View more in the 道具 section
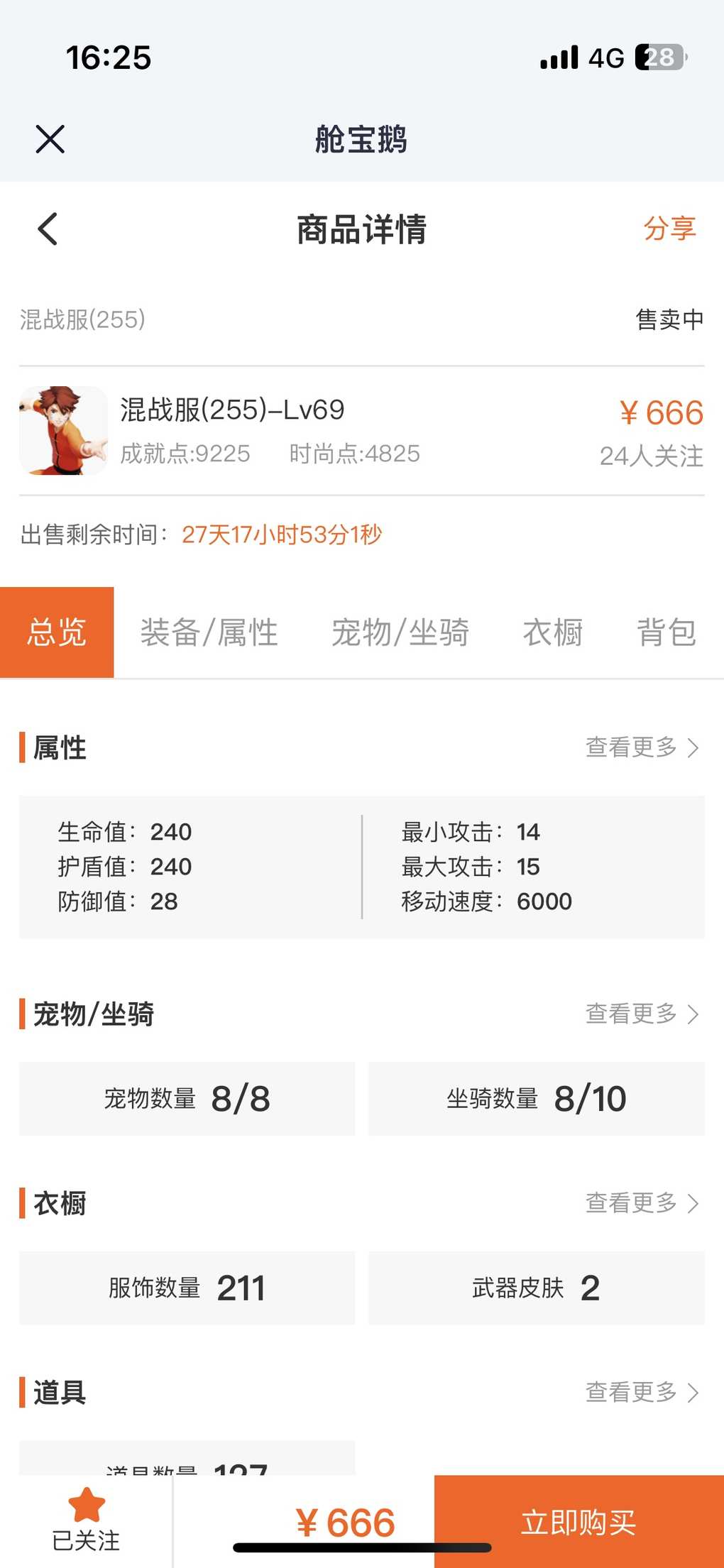The height and width of the screenshot is (1568, 724). (x=642, y=1393)
